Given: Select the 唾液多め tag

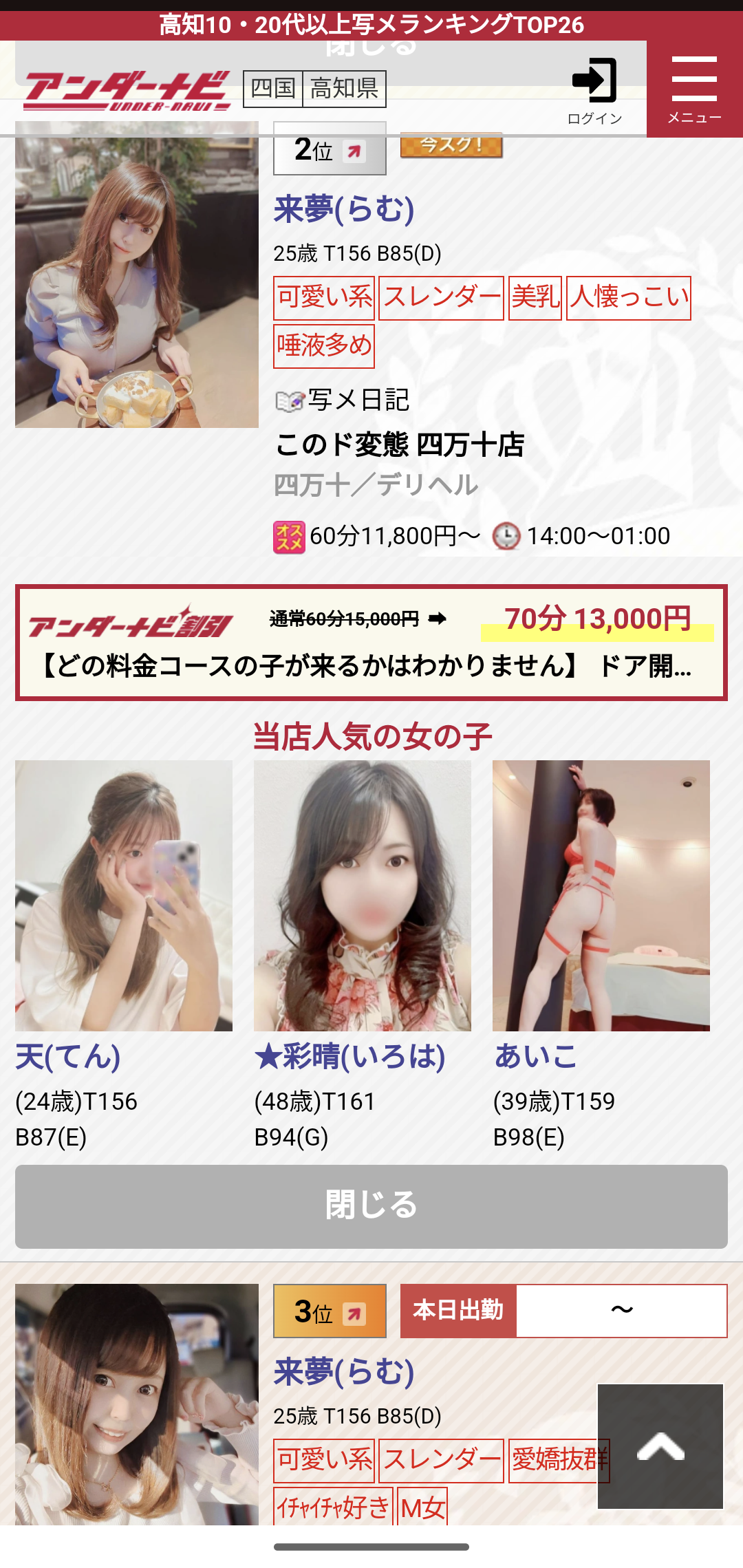Looking at the screenshot, I should tap(324, 346).
